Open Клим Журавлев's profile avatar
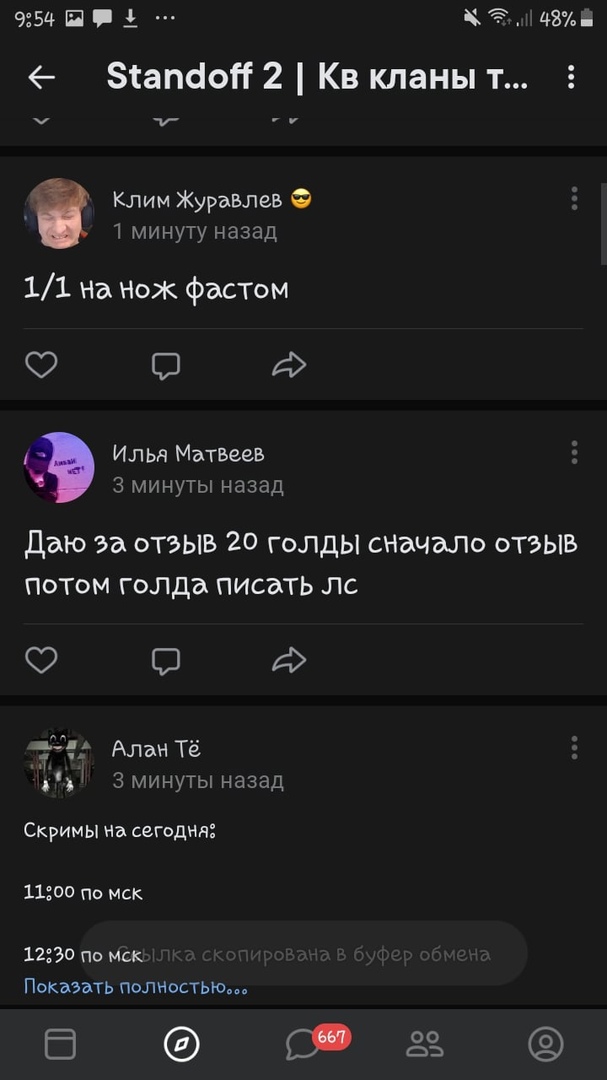This screenshot has height=1080, width=607. (59, 214)
